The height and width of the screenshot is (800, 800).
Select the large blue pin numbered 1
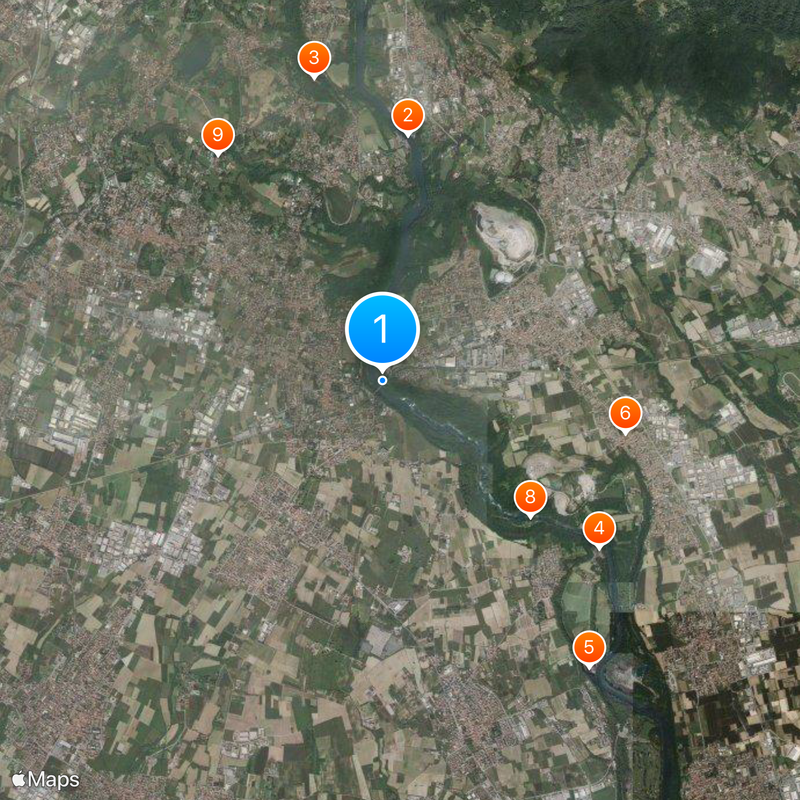(381, 329)
